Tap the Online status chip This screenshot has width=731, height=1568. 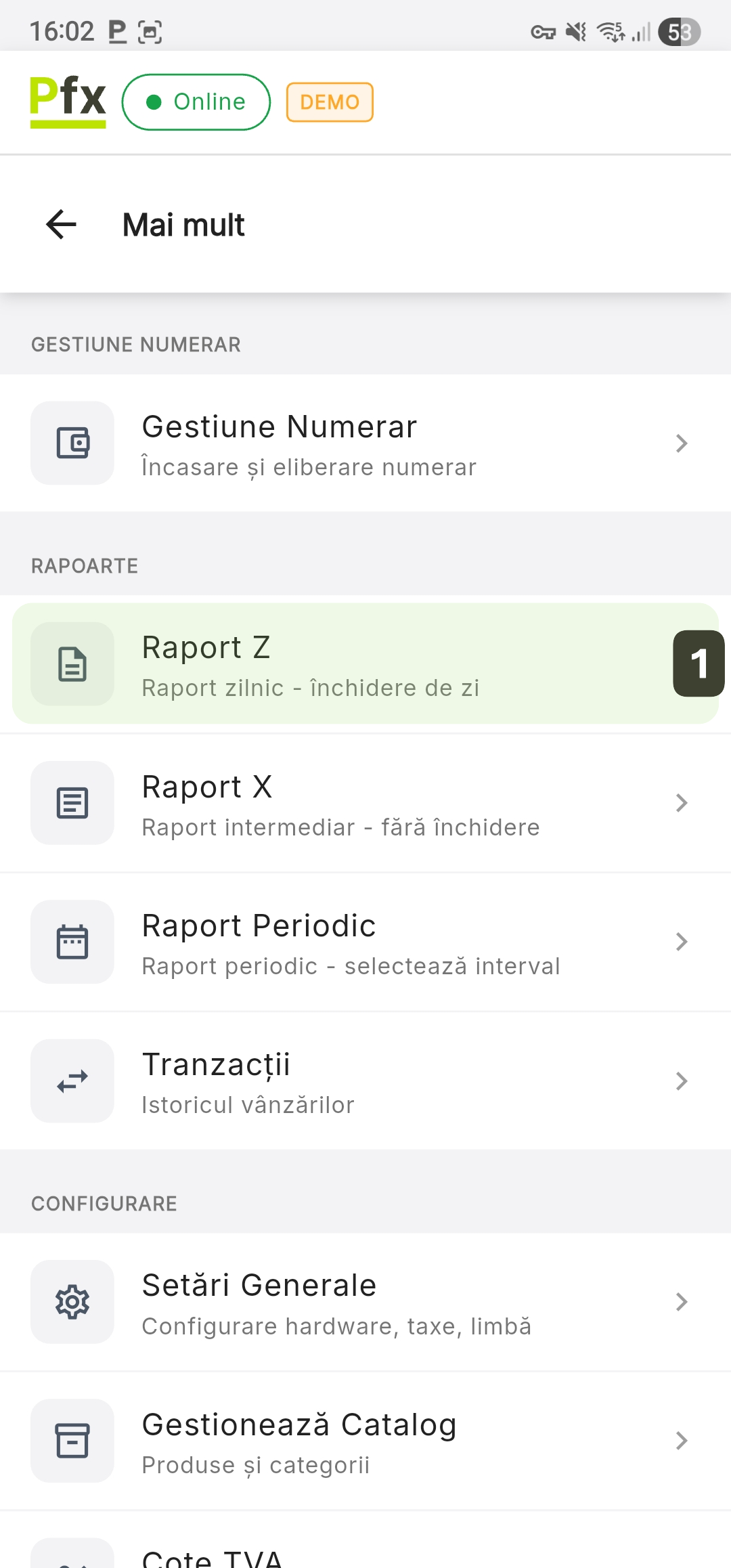196,102
